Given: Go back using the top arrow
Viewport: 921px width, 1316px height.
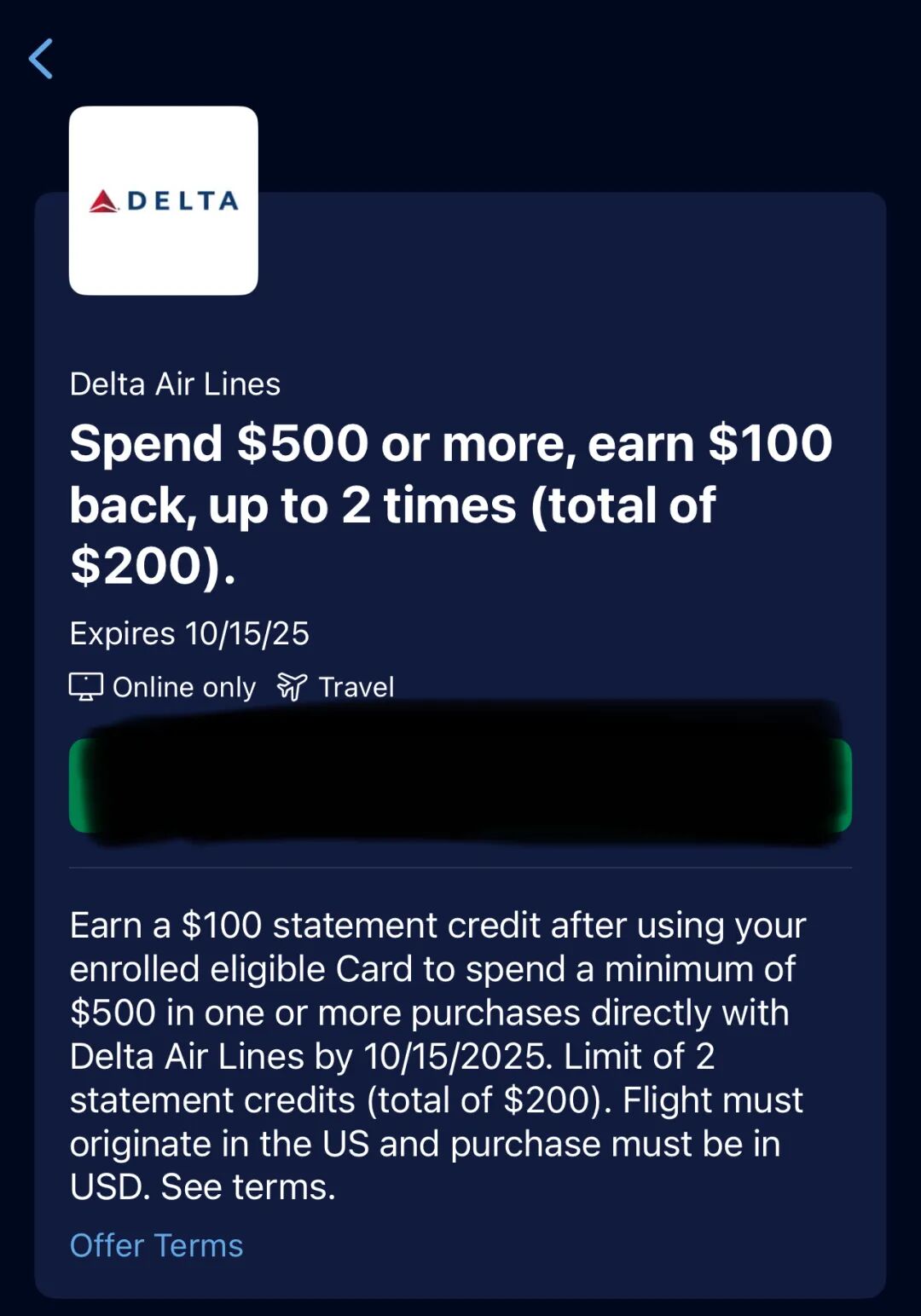Looking at the screenshot, I should pyautogui.click(x=41, y=59).
